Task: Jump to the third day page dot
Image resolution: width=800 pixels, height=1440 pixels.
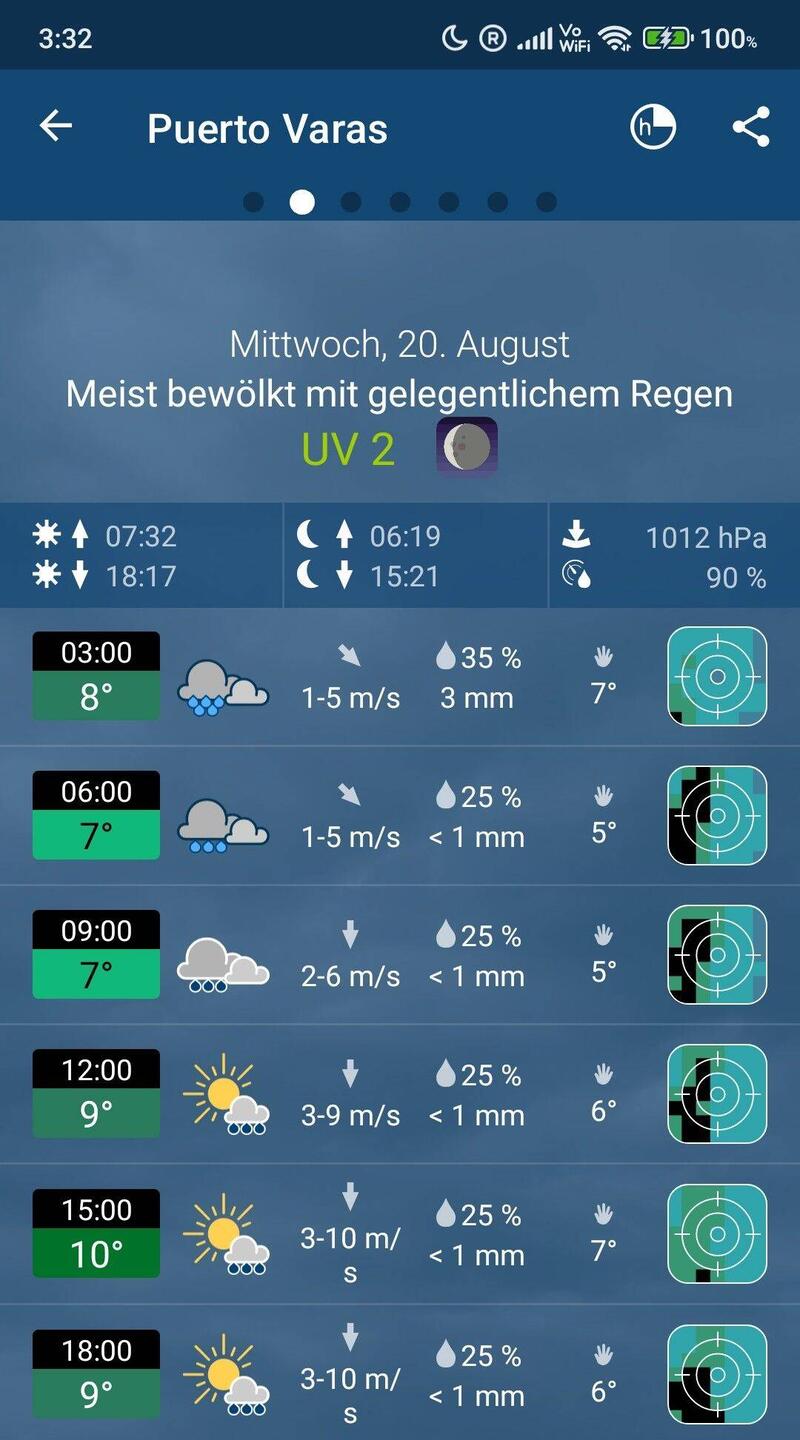Action: click(351, 203)
